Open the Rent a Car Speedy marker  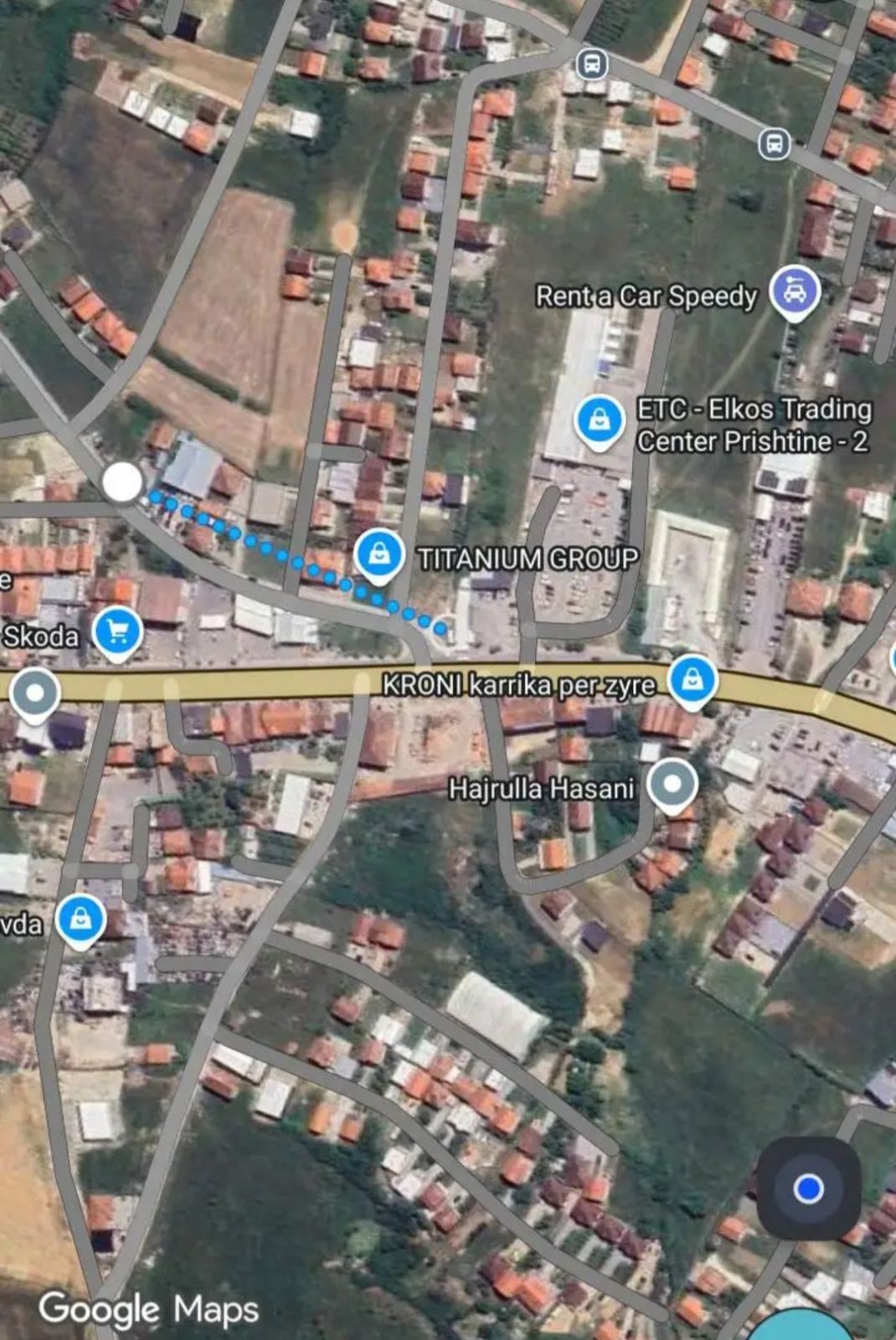(x=794, y=291)
